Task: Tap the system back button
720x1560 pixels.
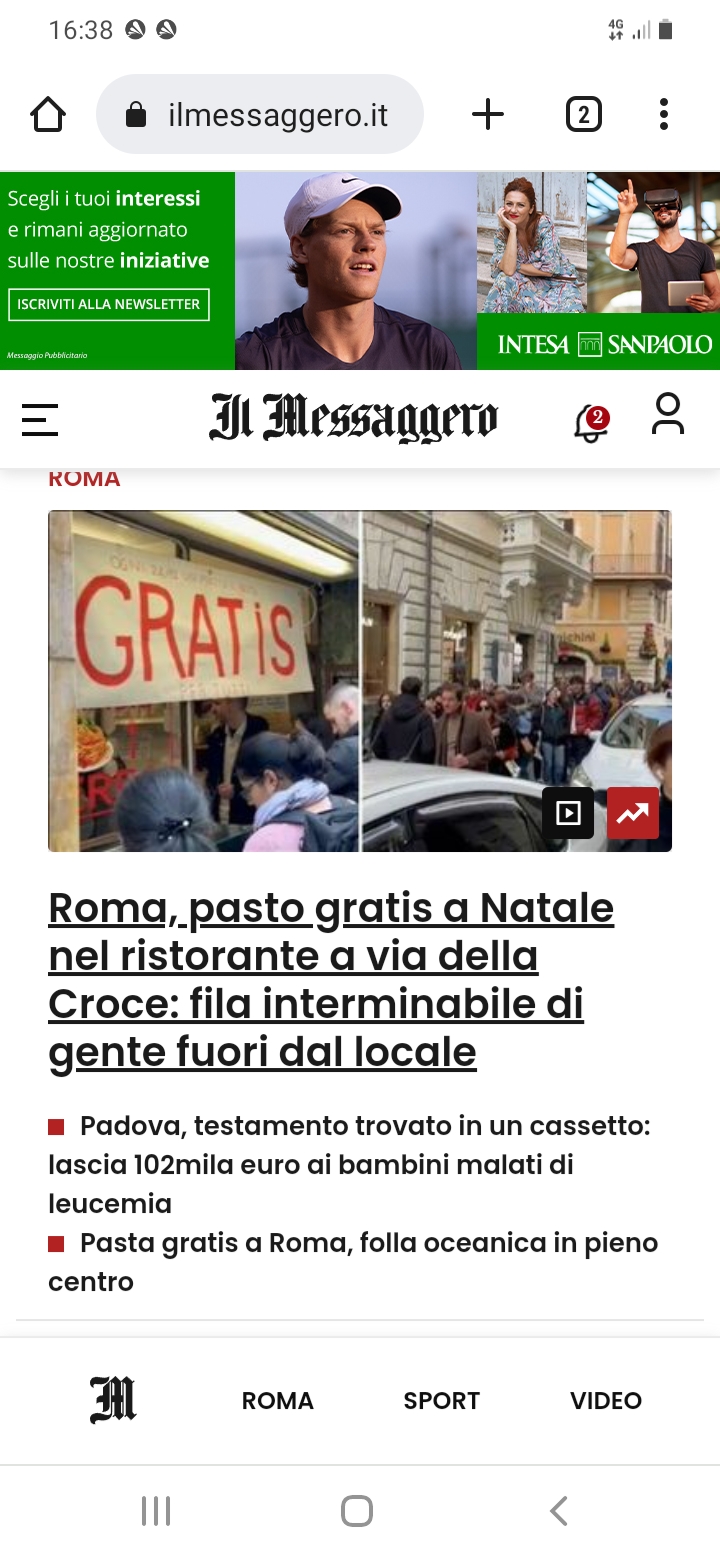Action: pos(559,1510)
